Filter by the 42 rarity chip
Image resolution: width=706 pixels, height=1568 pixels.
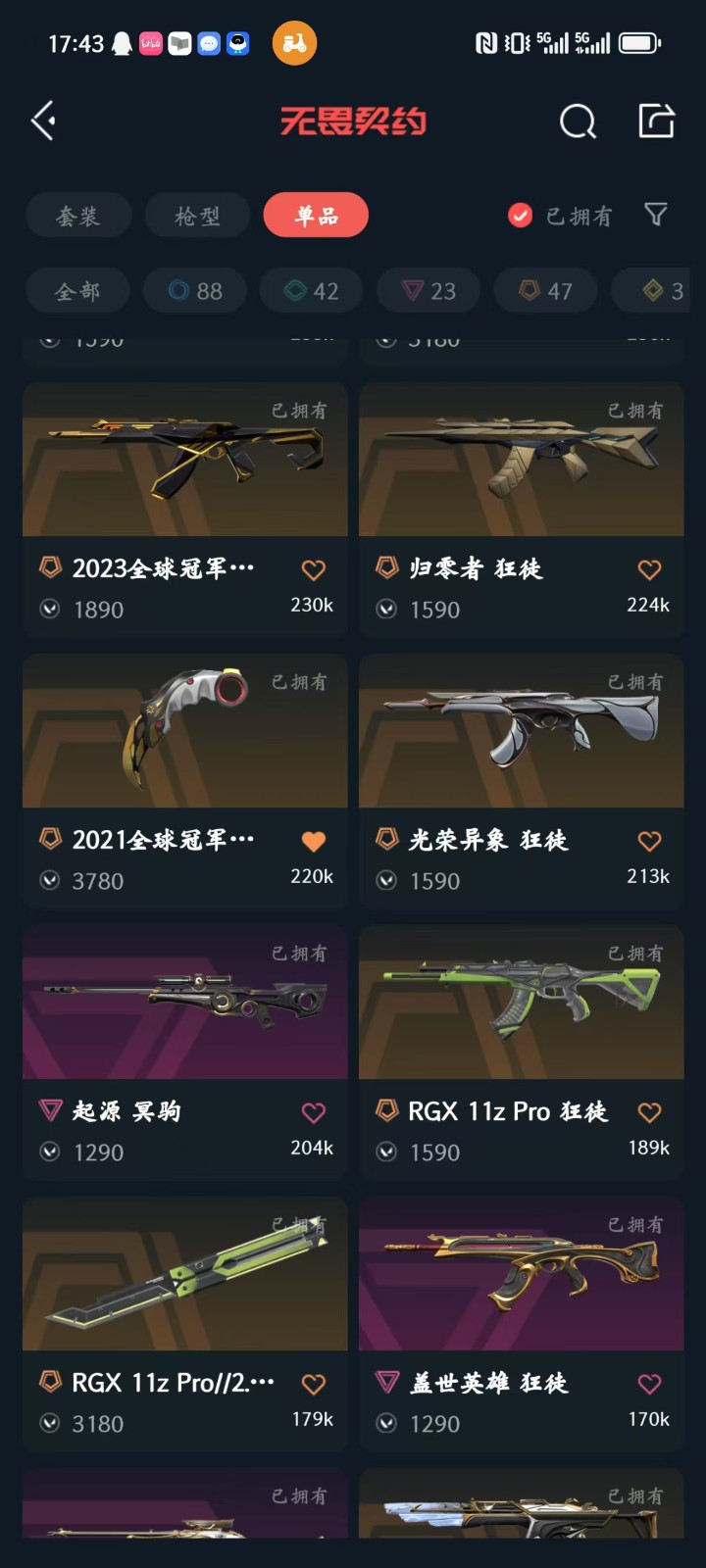click(x=312, y=291)
